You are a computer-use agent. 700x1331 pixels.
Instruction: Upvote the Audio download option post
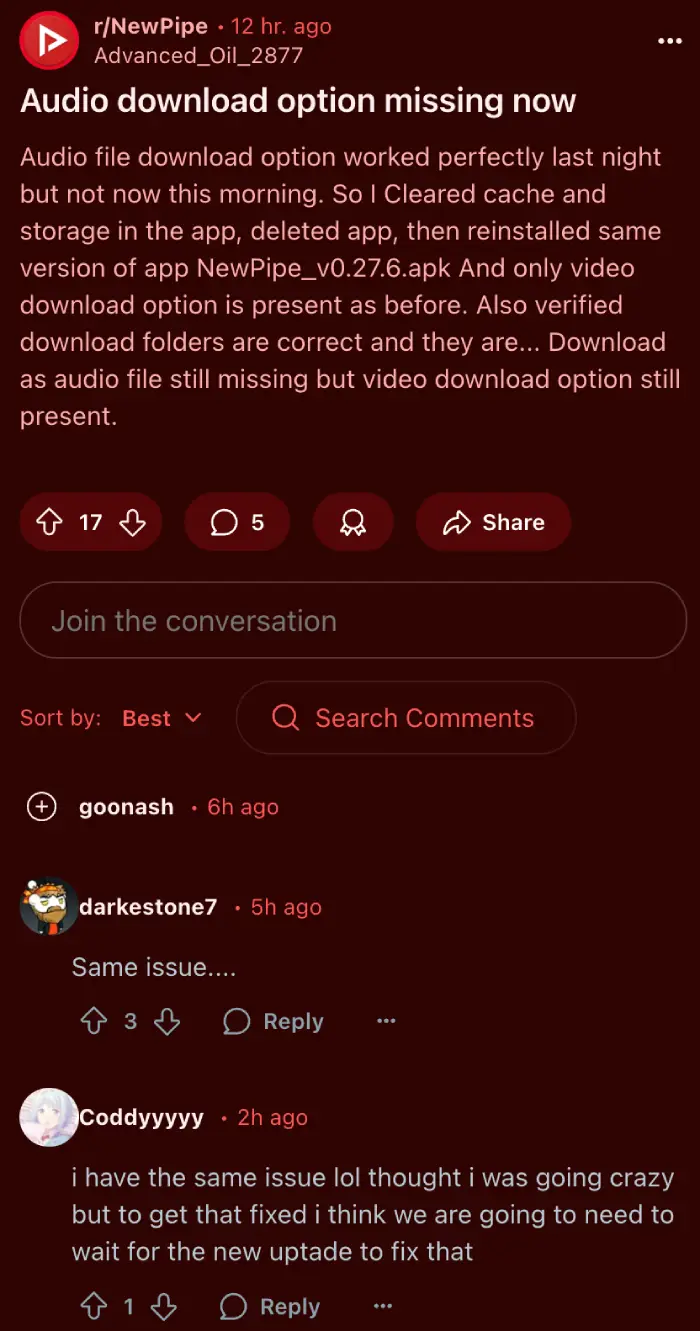pyautogui.click(x=48, y=522)
